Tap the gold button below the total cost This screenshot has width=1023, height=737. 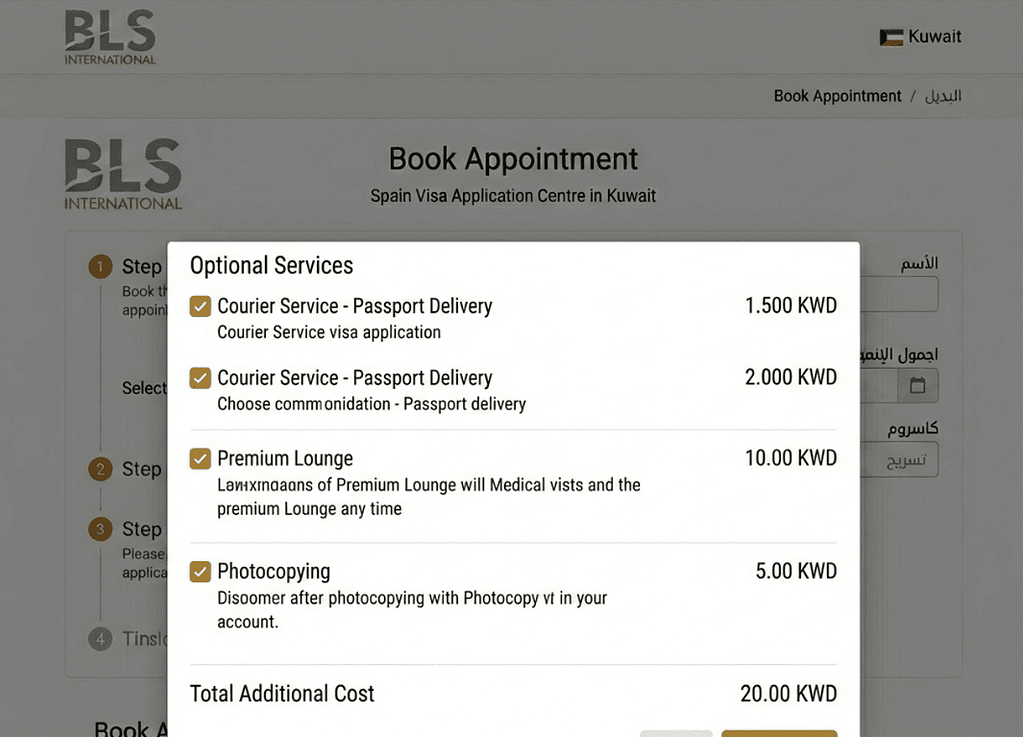(779, 733)
